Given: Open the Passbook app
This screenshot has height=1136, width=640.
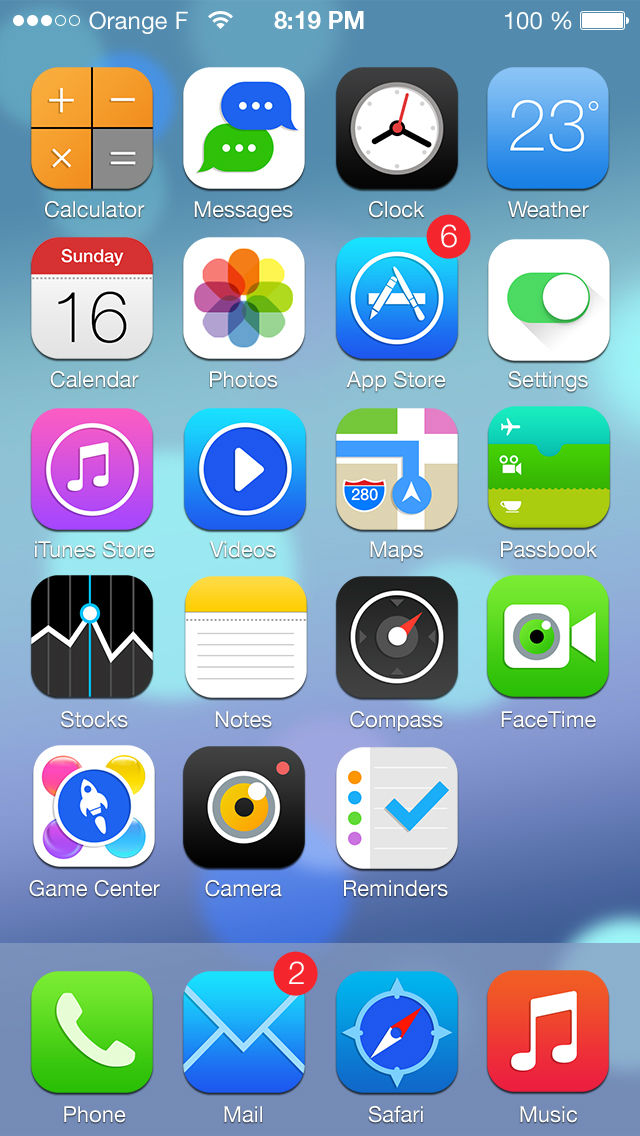Looking at the screenshot, I should (548, 468).
